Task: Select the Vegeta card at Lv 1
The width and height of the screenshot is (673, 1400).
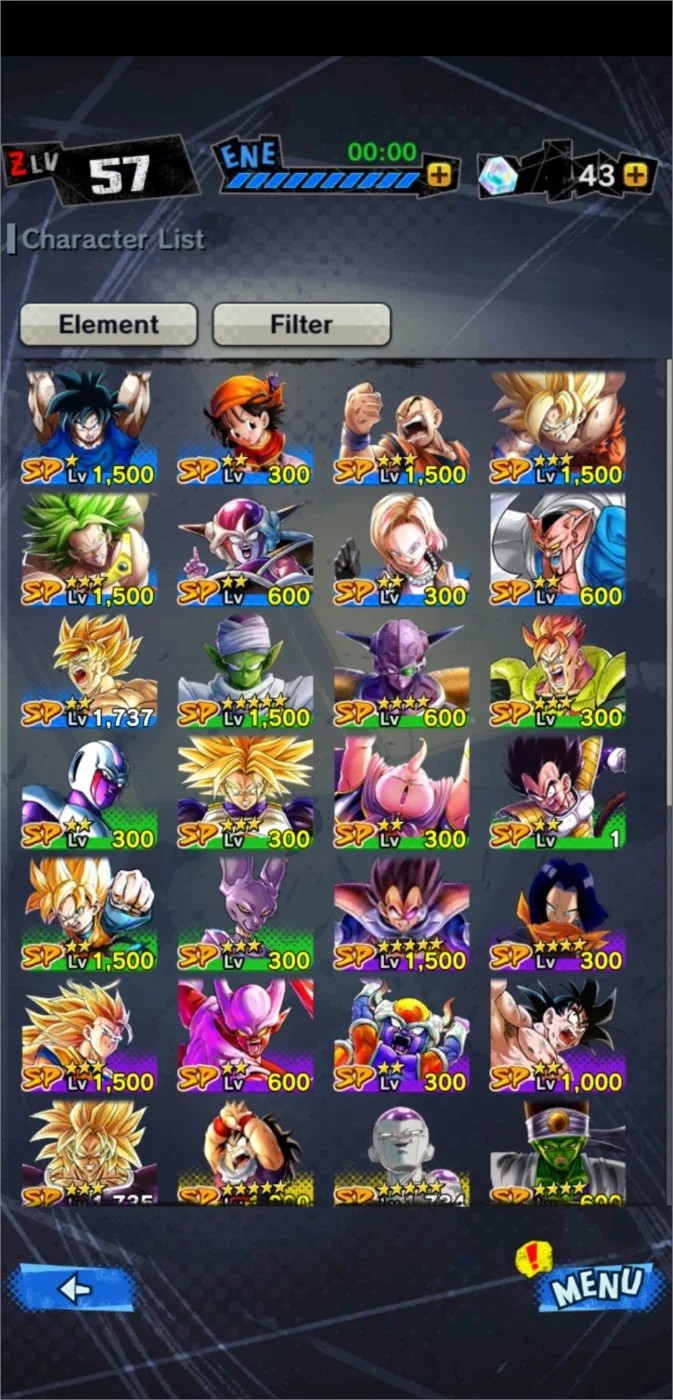Action: coord(558,792)
